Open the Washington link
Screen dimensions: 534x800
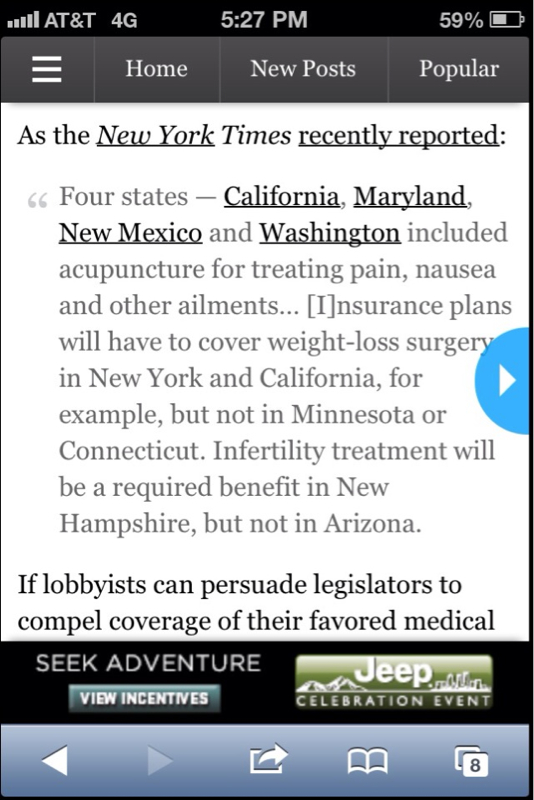(x=330, y=233)
